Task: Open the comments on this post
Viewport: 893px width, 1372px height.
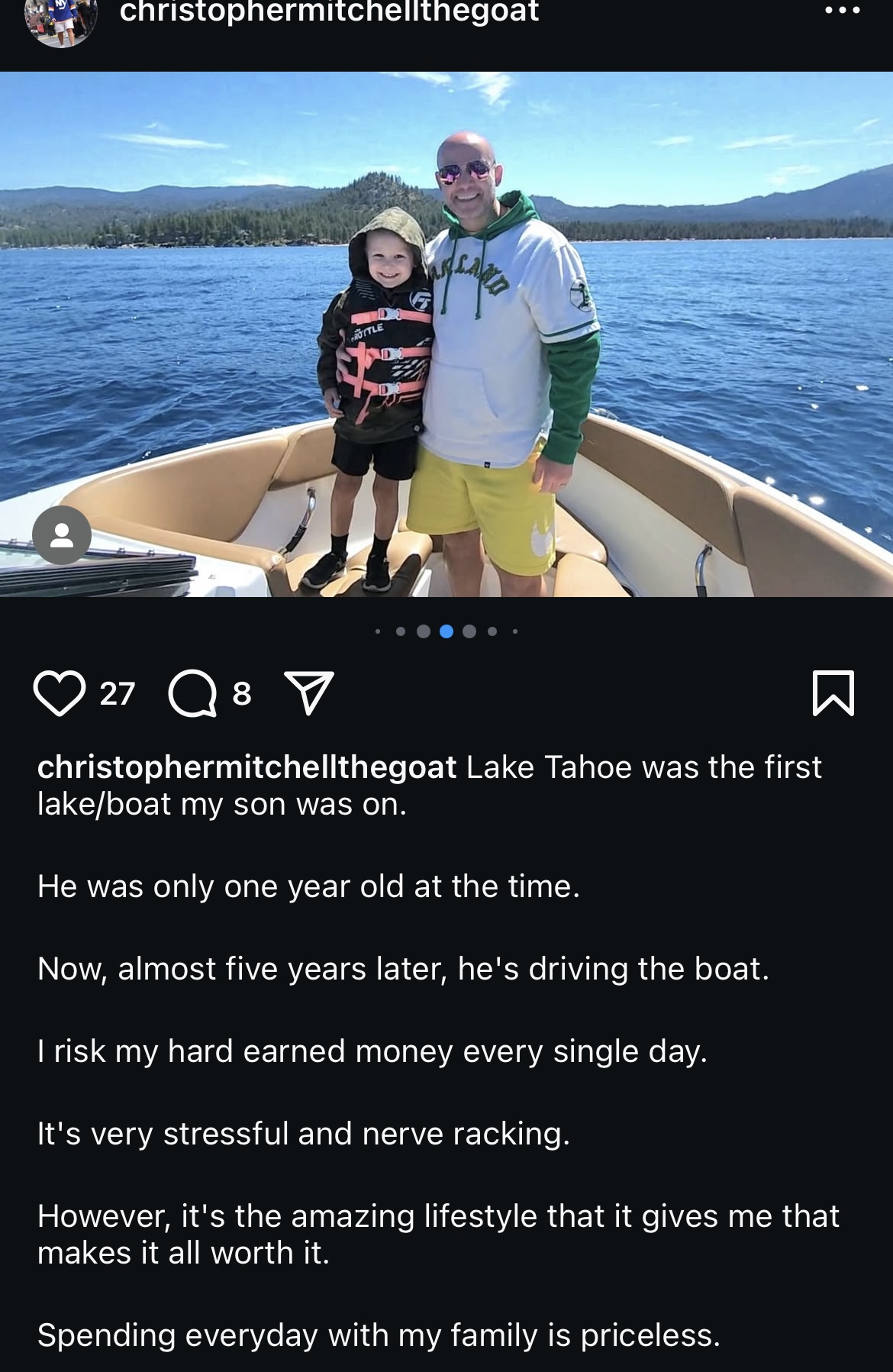Action: point(192,693)
